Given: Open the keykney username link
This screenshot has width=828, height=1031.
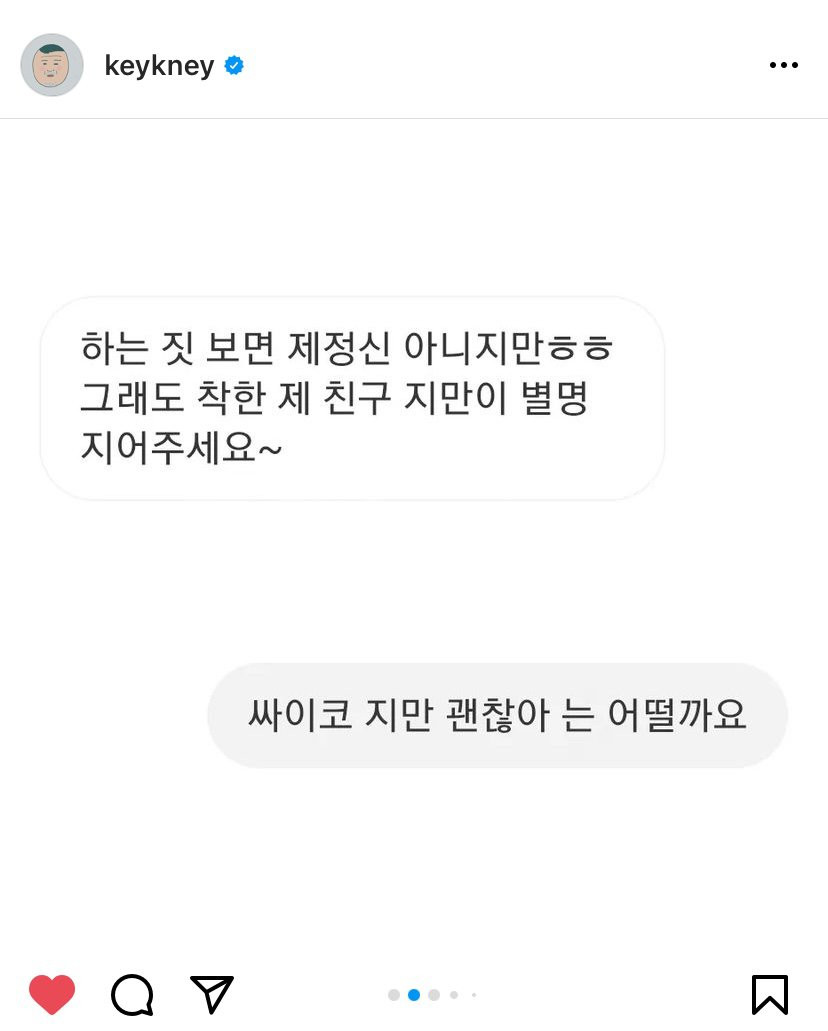Looking at the screenshot, I should click(159, 66).
